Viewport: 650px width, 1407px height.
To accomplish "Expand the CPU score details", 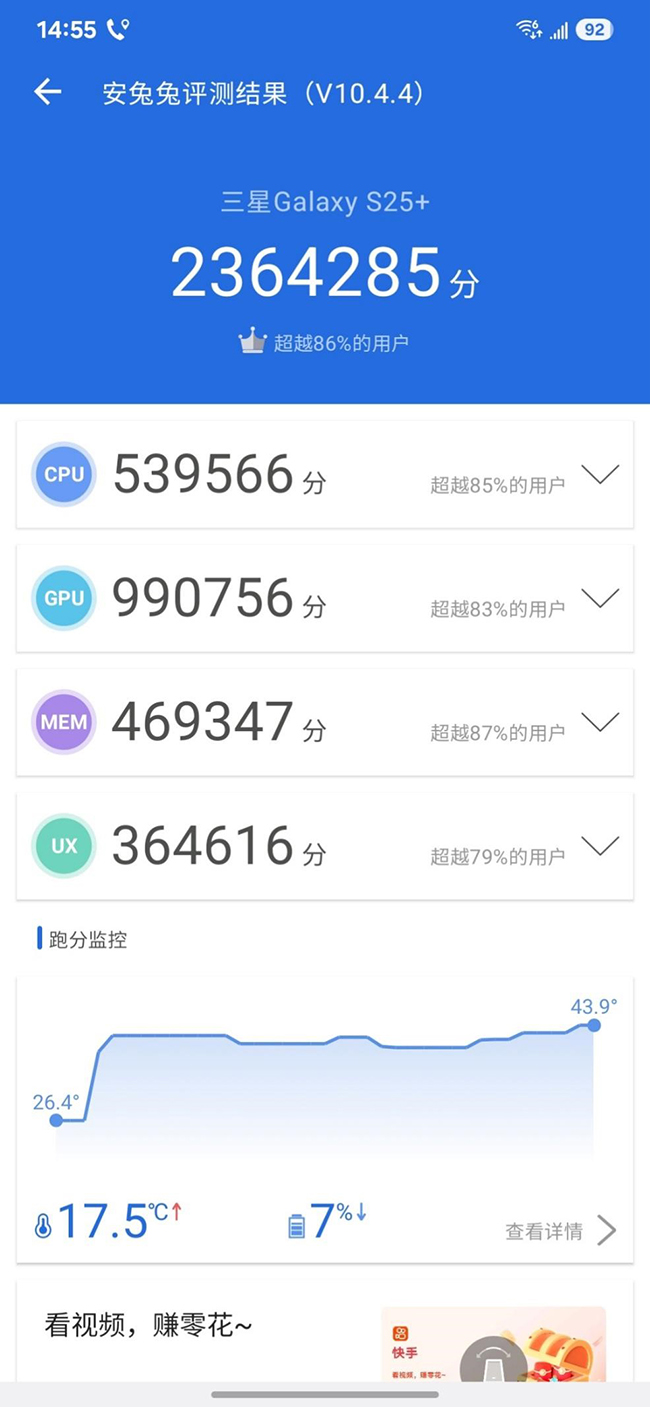I will pyautogui.click(x=600, y=474).
